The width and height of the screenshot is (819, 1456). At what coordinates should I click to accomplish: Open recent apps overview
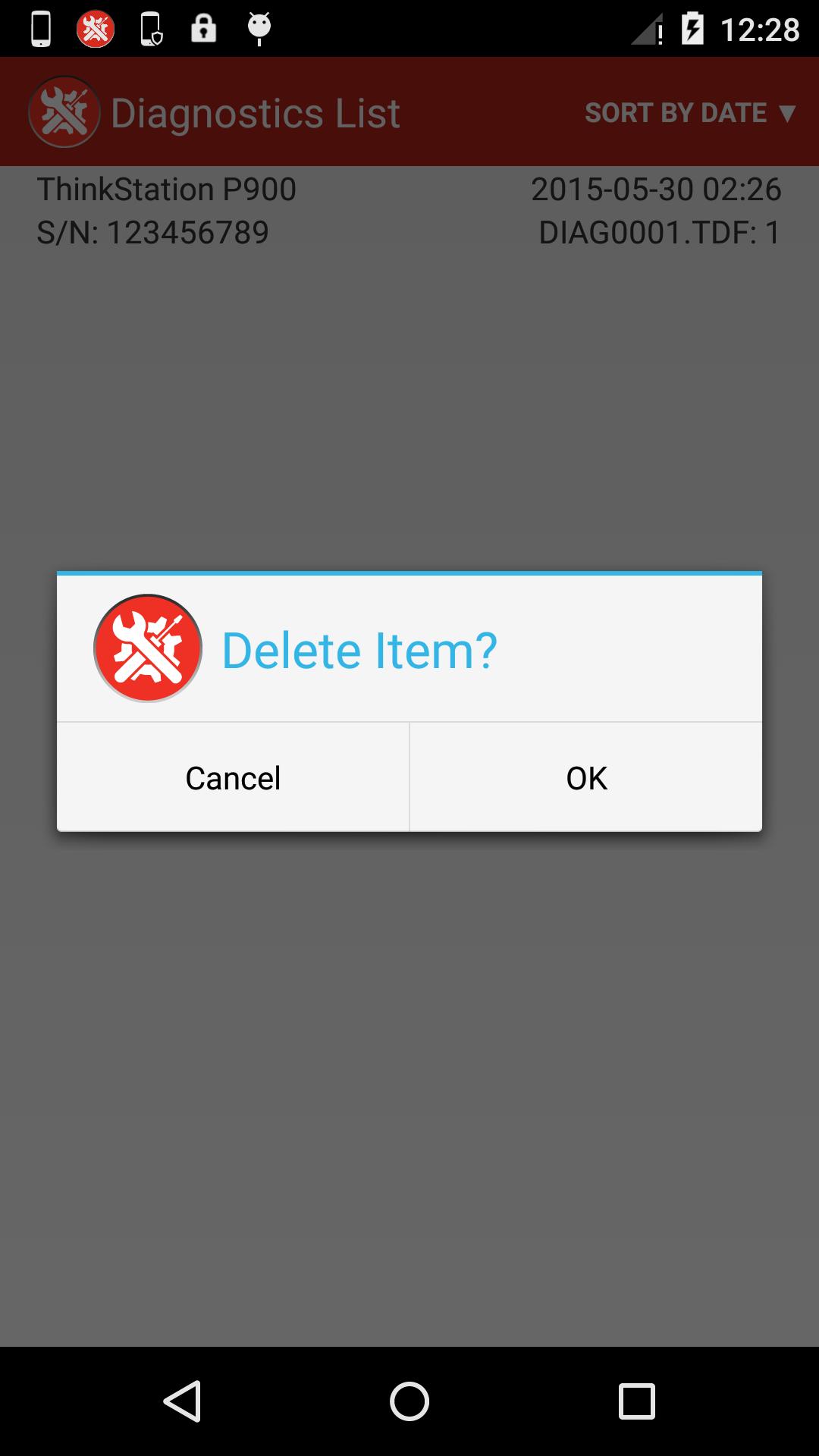coord(636,1401)
